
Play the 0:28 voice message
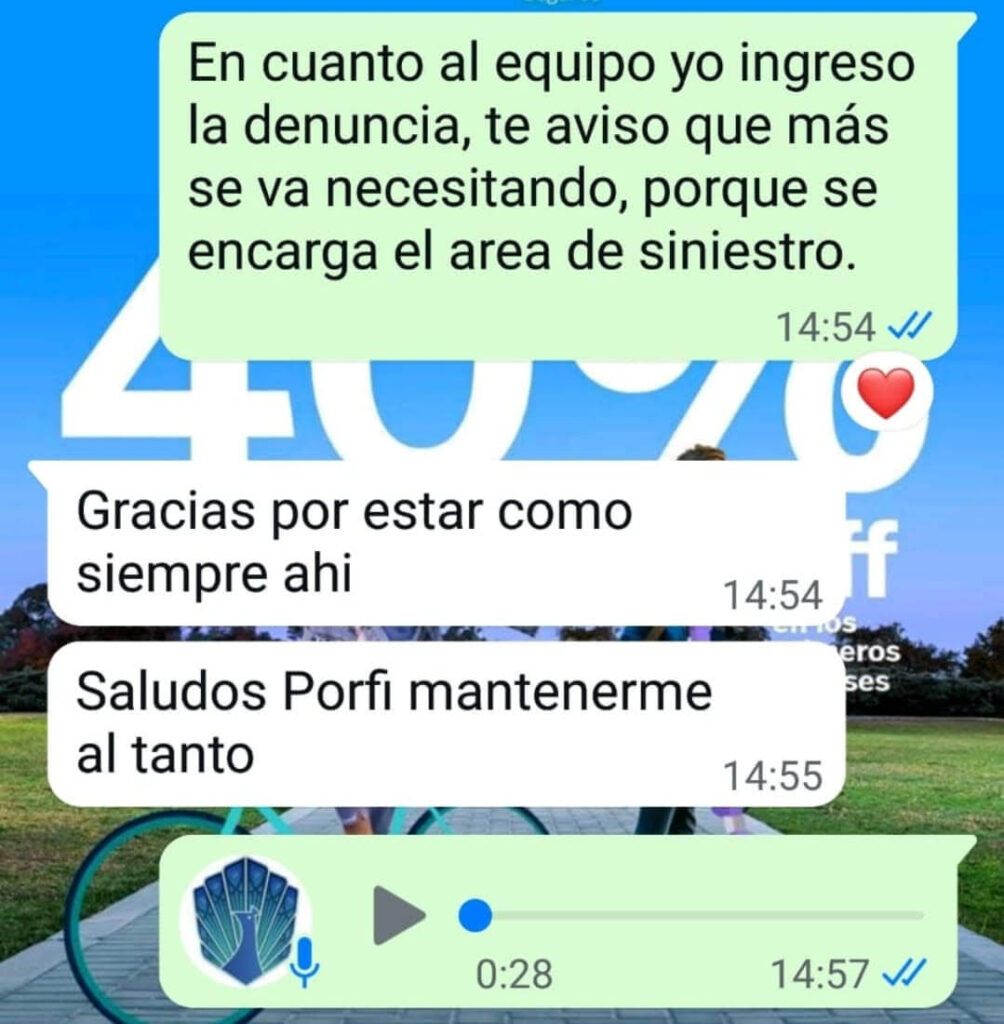[399, 915]
